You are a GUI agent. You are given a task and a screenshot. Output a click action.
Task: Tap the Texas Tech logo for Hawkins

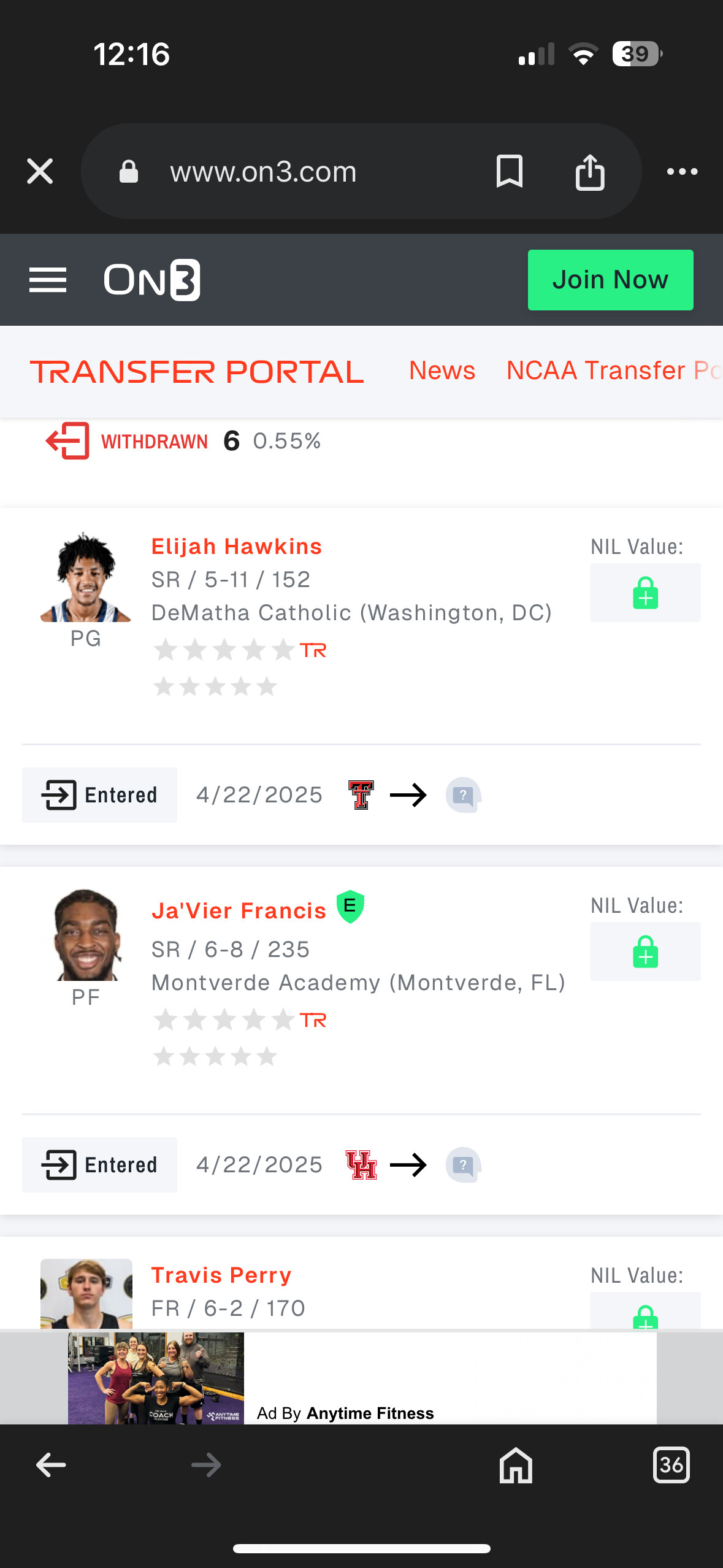point(361,795)
